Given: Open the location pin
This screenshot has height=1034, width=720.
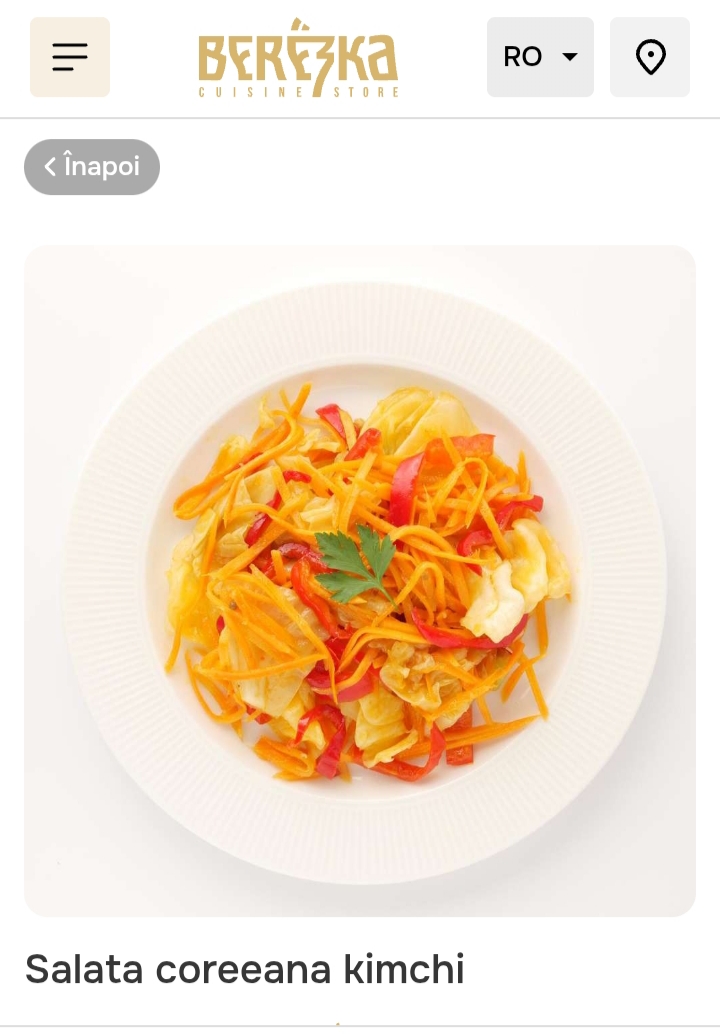Looking at the screenshot, I should [x=650, y=57].
